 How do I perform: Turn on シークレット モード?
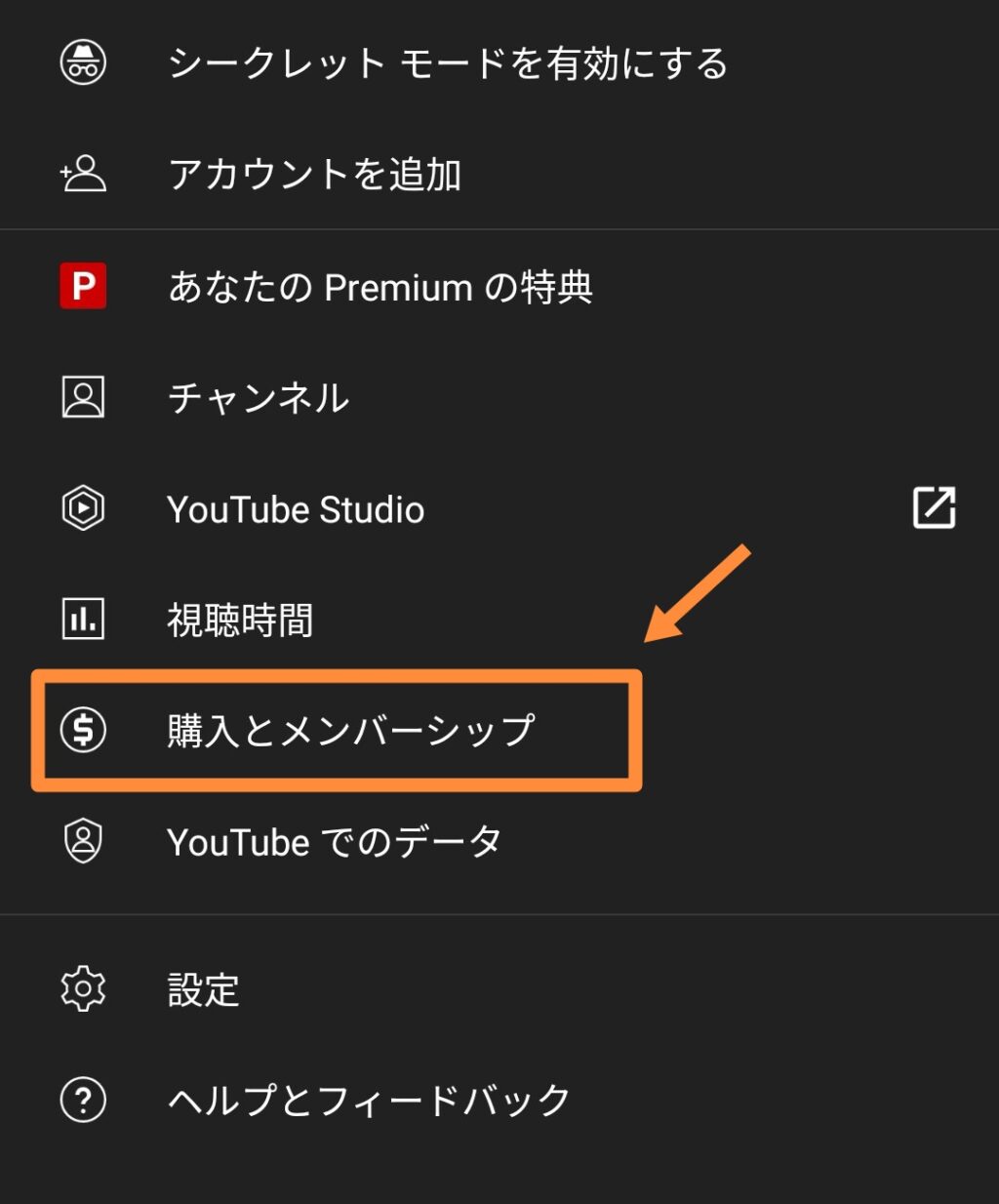click(x=448, y=64)
